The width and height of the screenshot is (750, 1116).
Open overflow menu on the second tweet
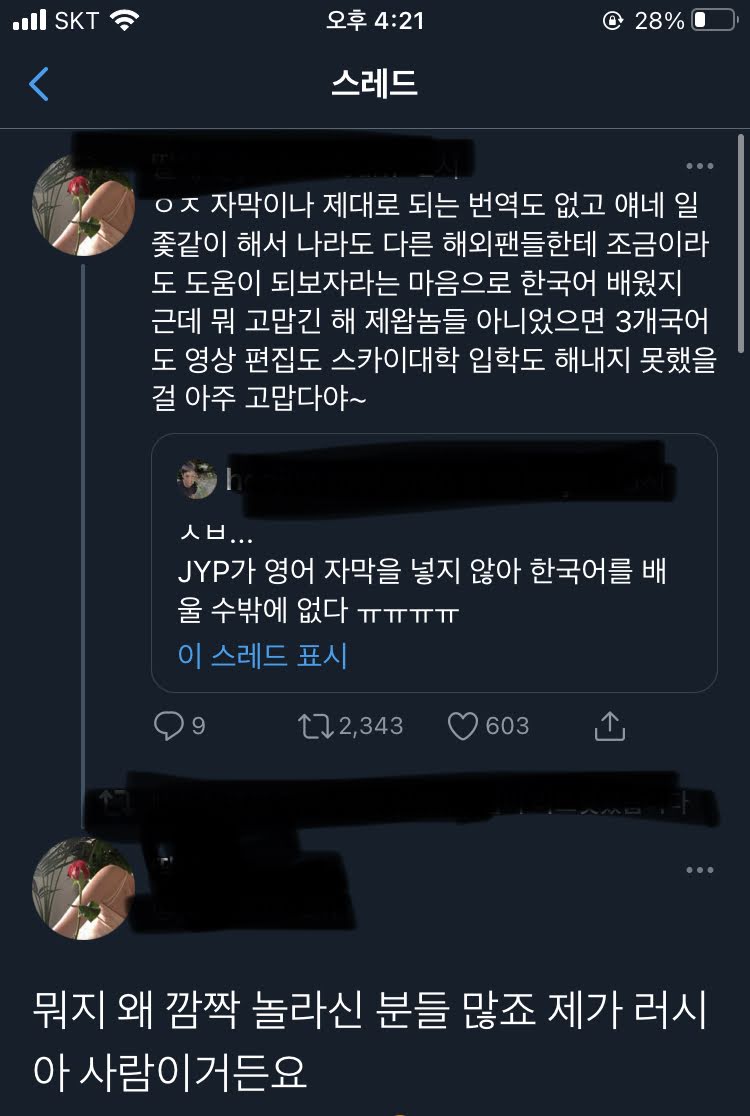tap(699, 870)
